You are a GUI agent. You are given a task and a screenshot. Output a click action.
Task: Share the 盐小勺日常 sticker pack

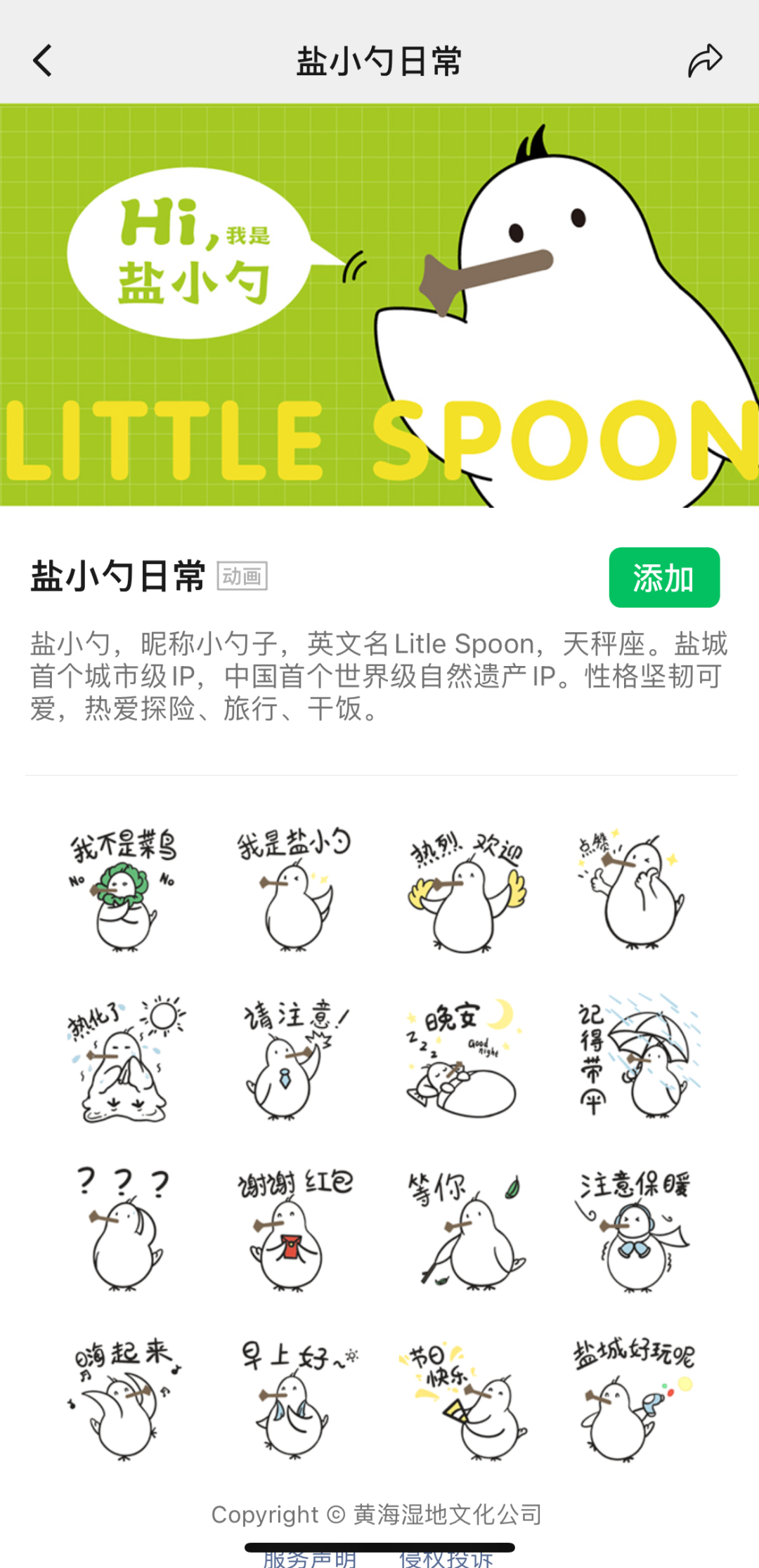point(704,61)
